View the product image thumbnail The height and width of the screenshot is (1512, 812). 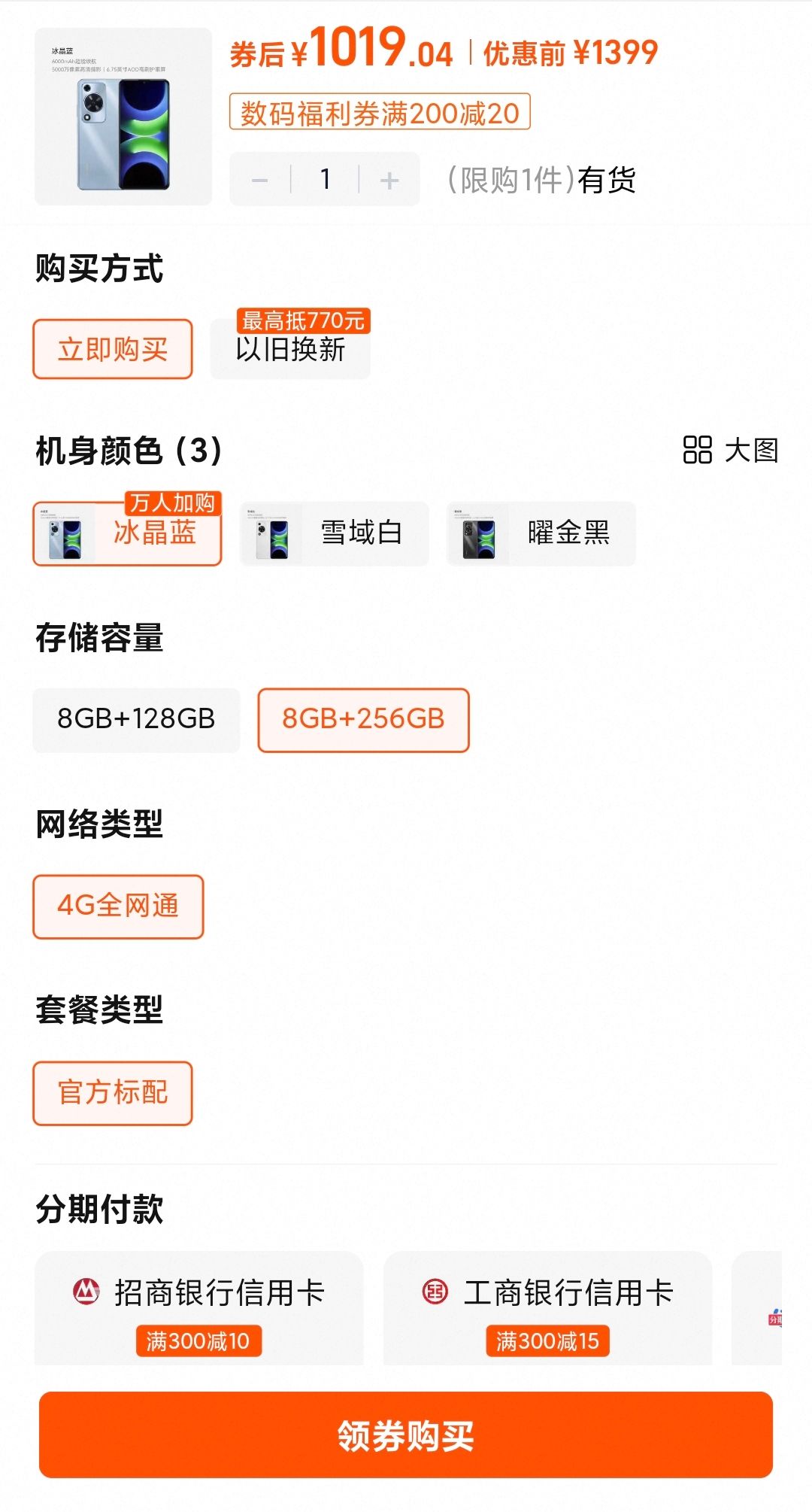[x=123, y=117]
